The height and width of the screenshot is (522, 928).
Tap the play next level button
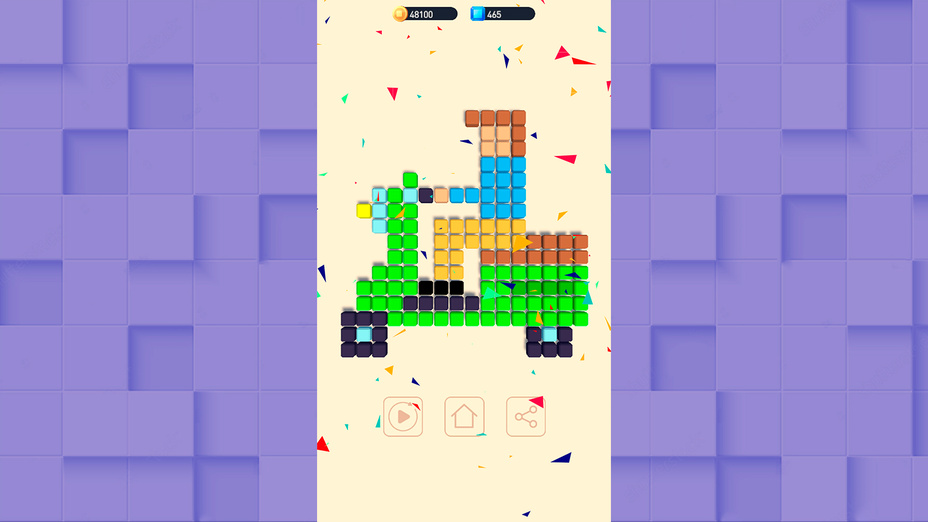(403, 416)
